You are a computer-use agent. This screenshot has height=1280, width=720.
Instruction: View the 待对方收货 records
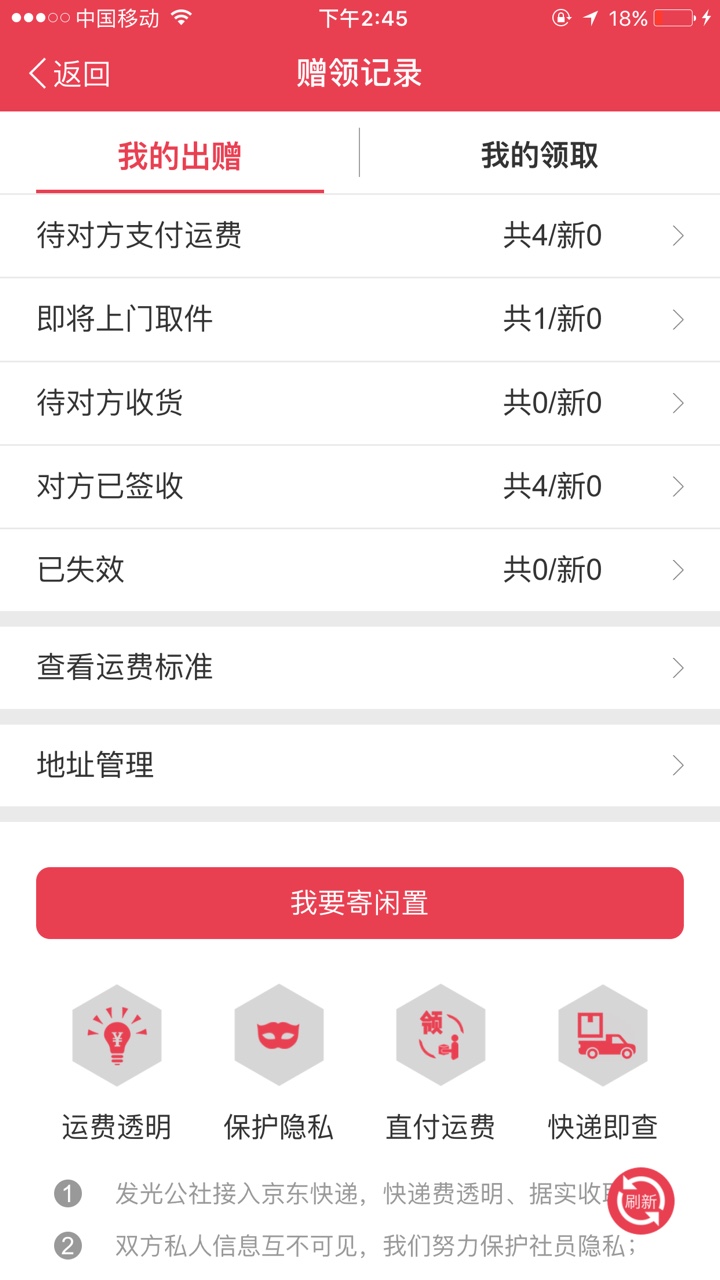tap(360, 403)
